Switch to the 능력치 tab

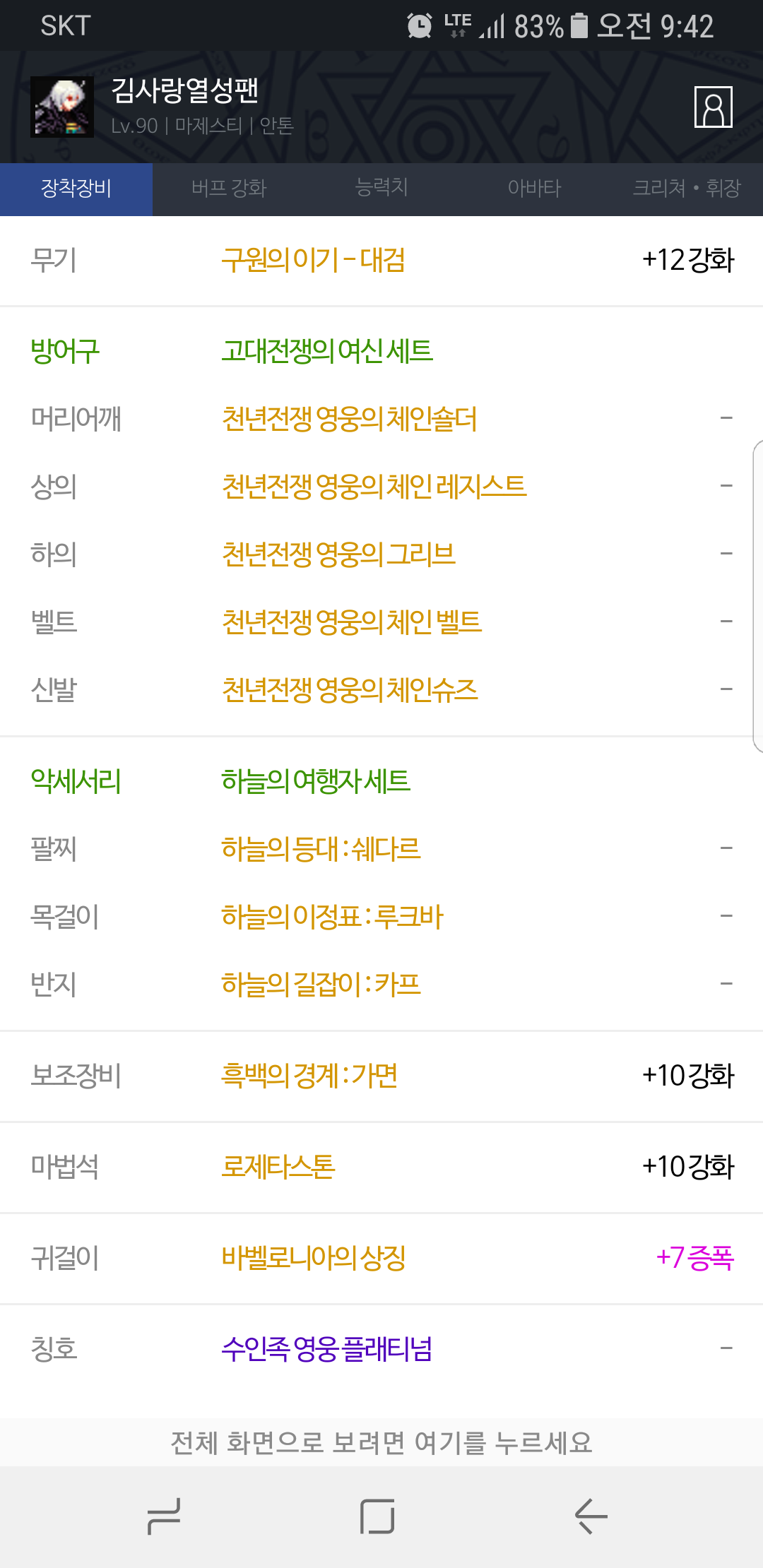click(x=381, y=189)
